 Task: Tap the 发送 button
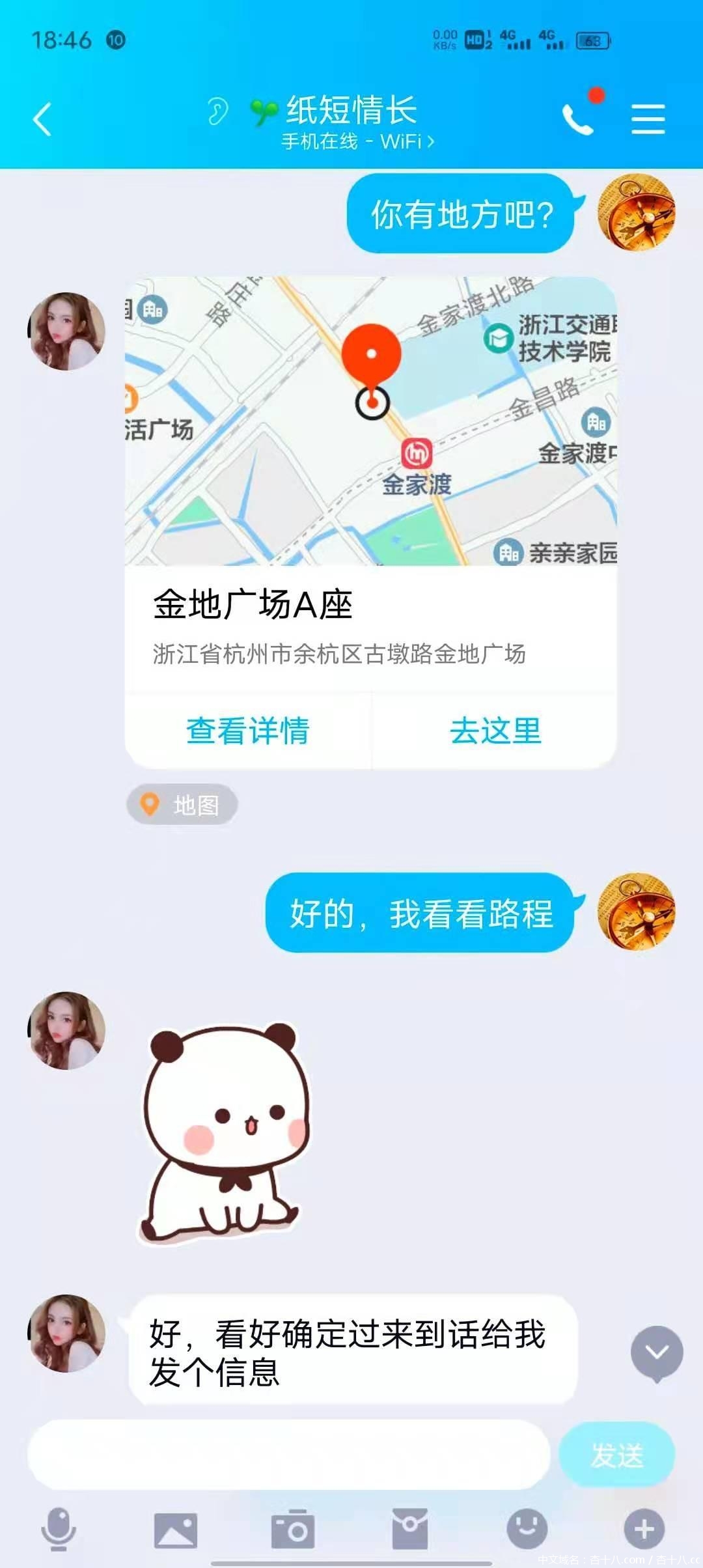[x=616, y=1455]
